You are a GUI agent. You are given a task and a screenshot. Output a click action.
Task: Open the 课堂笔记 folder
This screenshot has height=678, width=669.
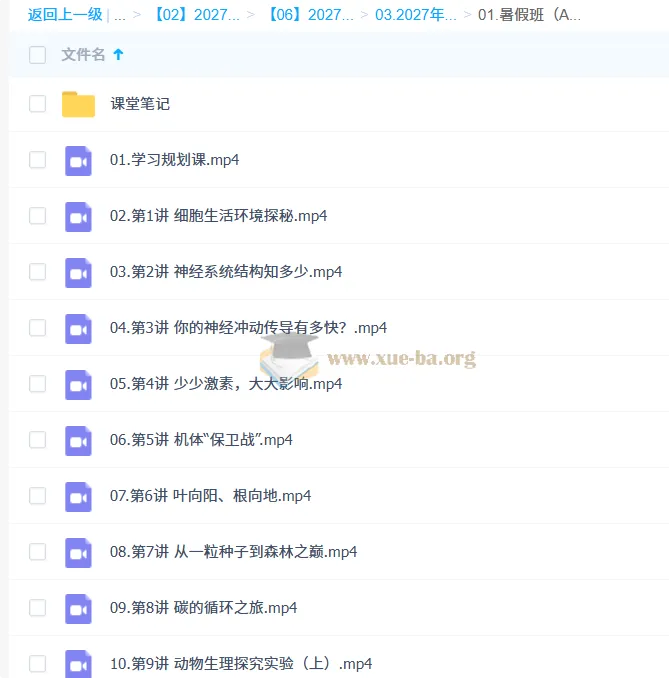pyautogui.click(x=140, y=104)
